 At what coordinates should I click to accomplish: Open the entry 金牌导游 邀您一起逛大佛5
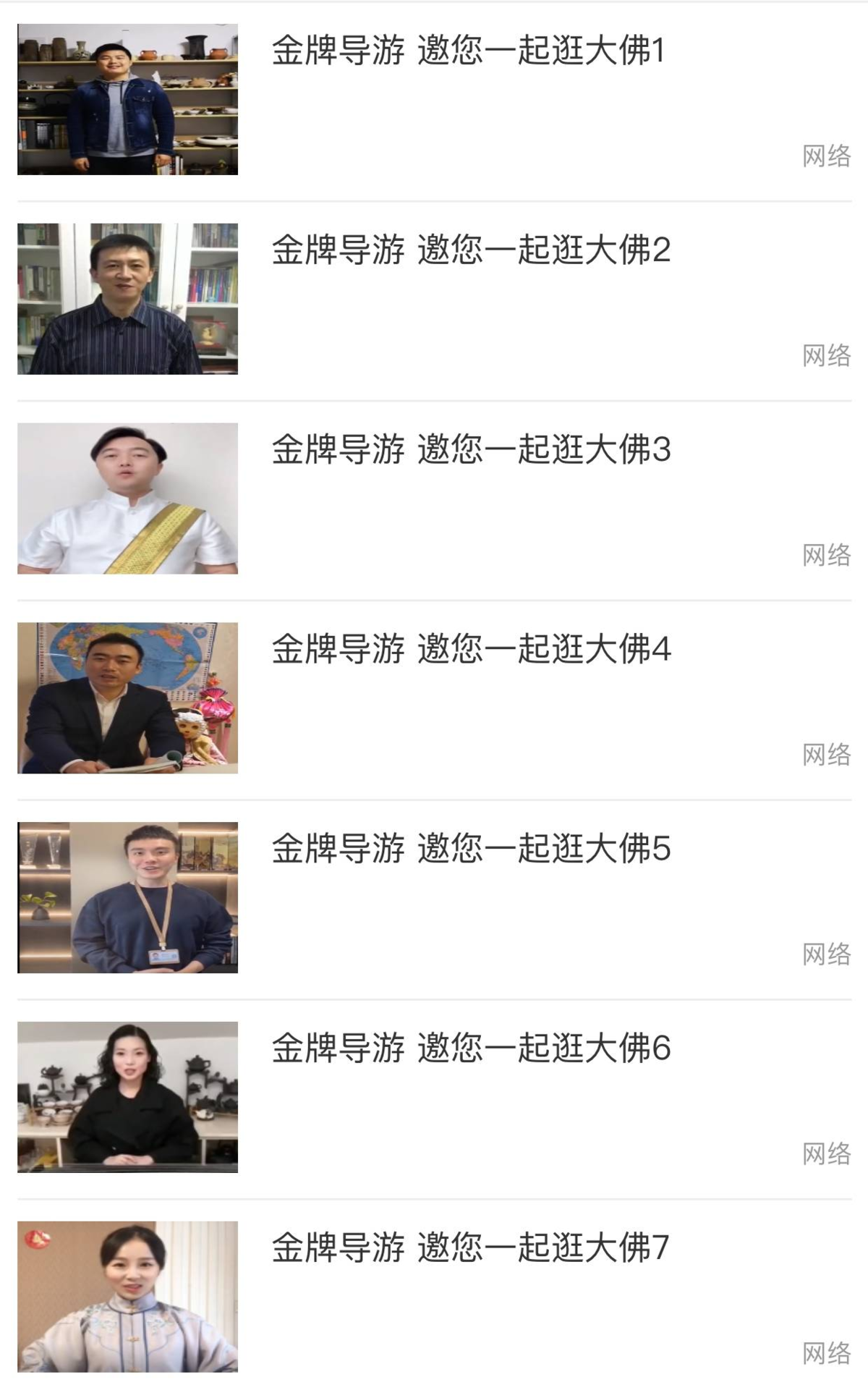pos(470,849)
